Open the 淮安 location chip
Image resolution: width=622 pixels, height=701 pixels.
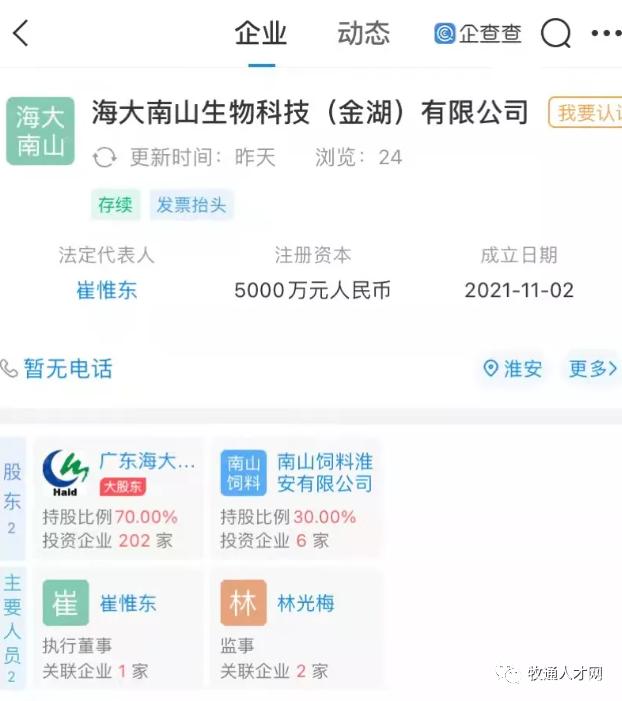click(513, 369)
